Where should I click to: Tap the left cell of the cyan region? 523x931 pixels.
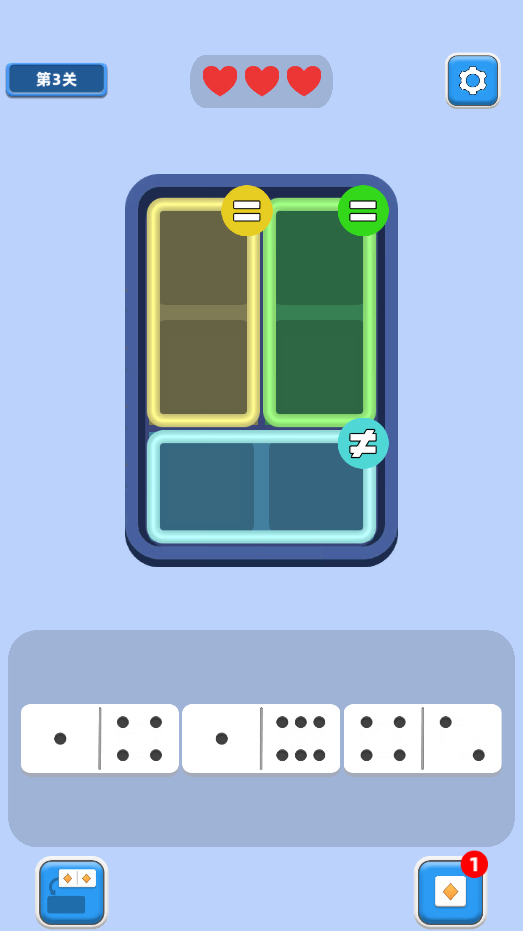pos(207,486)
